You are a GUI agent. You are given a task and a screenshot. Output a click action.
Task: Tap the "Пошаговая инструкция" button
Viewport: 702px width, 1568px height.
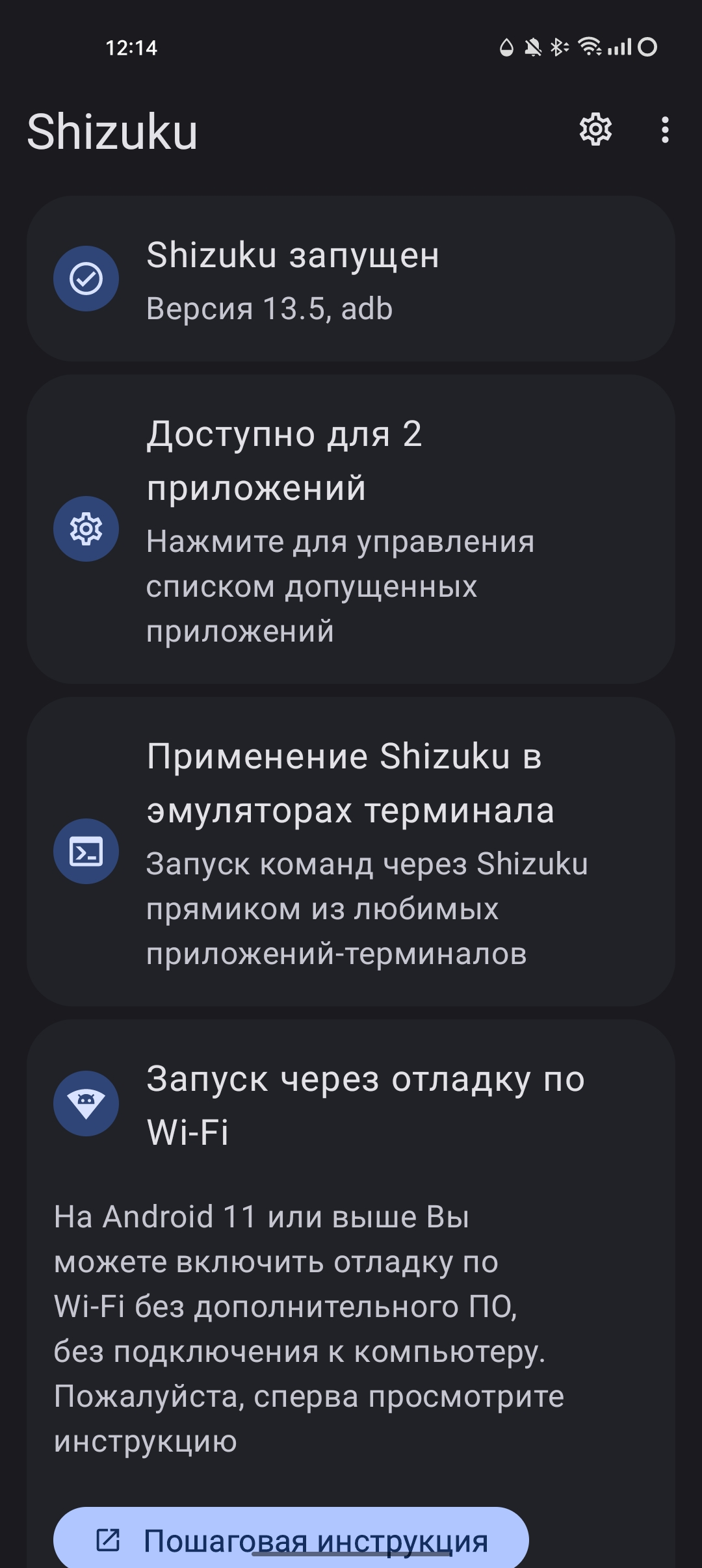pyautogui.click(x=291, y=1539)
